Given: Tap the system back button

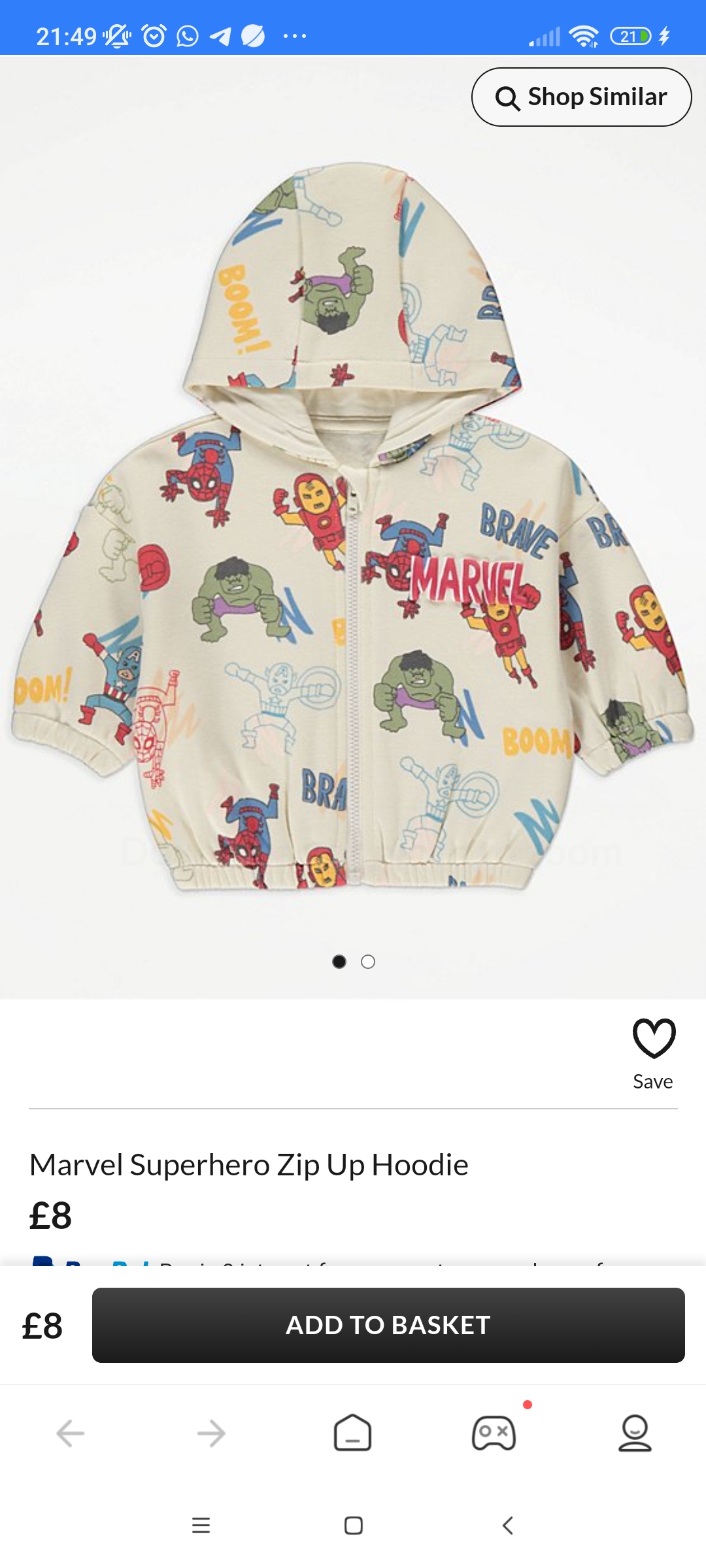Looking at the screenshot, I should [507, 1526].
